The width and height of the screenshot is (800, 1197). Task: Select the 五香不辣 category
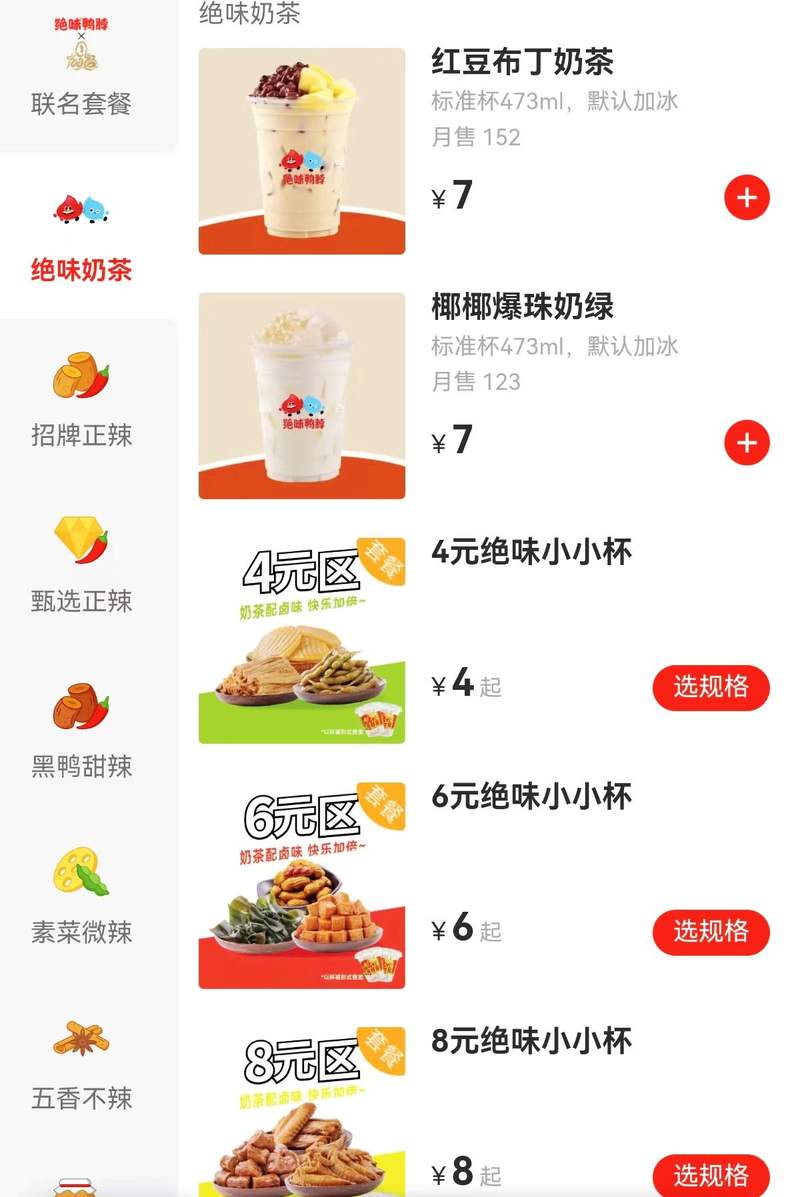82,1065
